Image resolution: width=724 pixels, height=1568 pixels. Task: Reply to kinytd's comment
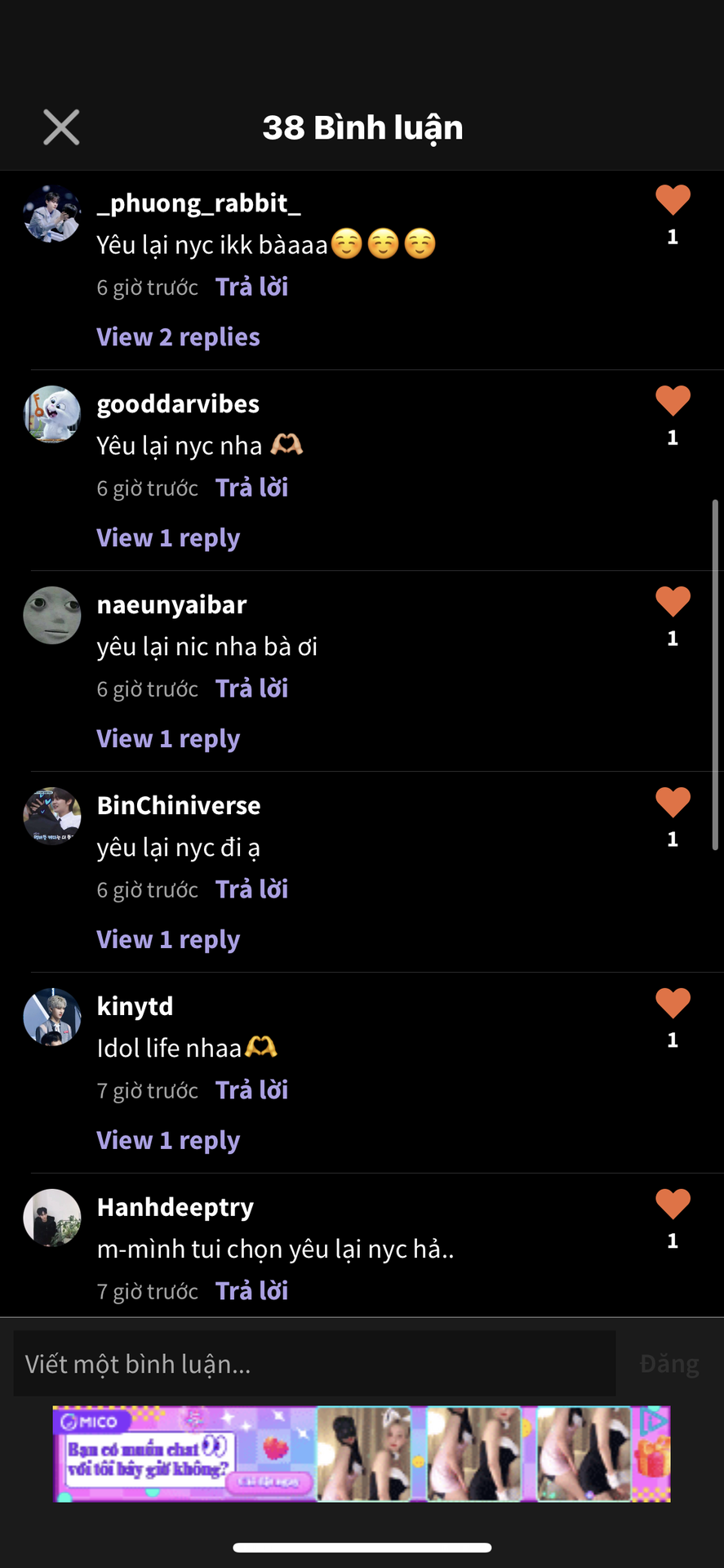pos(251,1091)
